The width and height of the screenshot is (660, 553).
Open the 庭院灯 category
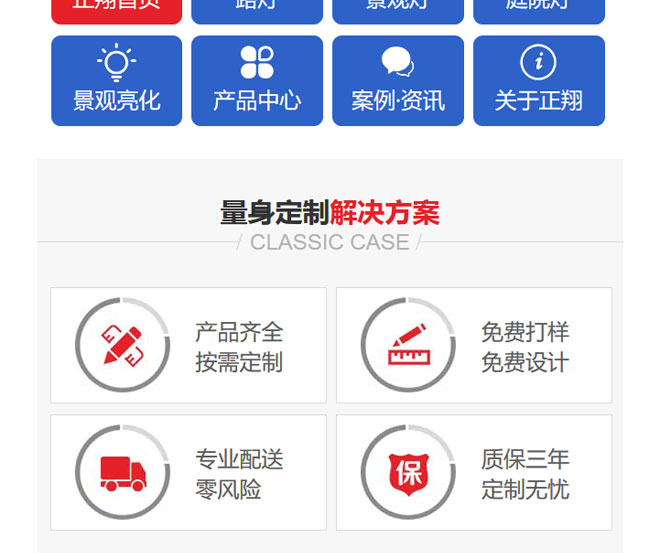click(x=538, y=9)
